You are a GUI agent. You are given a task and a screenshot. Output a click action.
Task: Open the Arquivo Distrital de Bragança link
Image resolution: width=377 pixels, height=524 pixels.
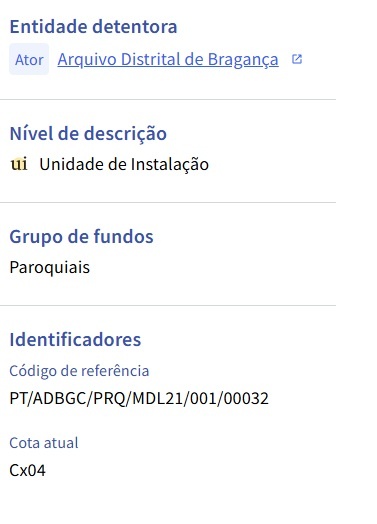click(168, 60)
